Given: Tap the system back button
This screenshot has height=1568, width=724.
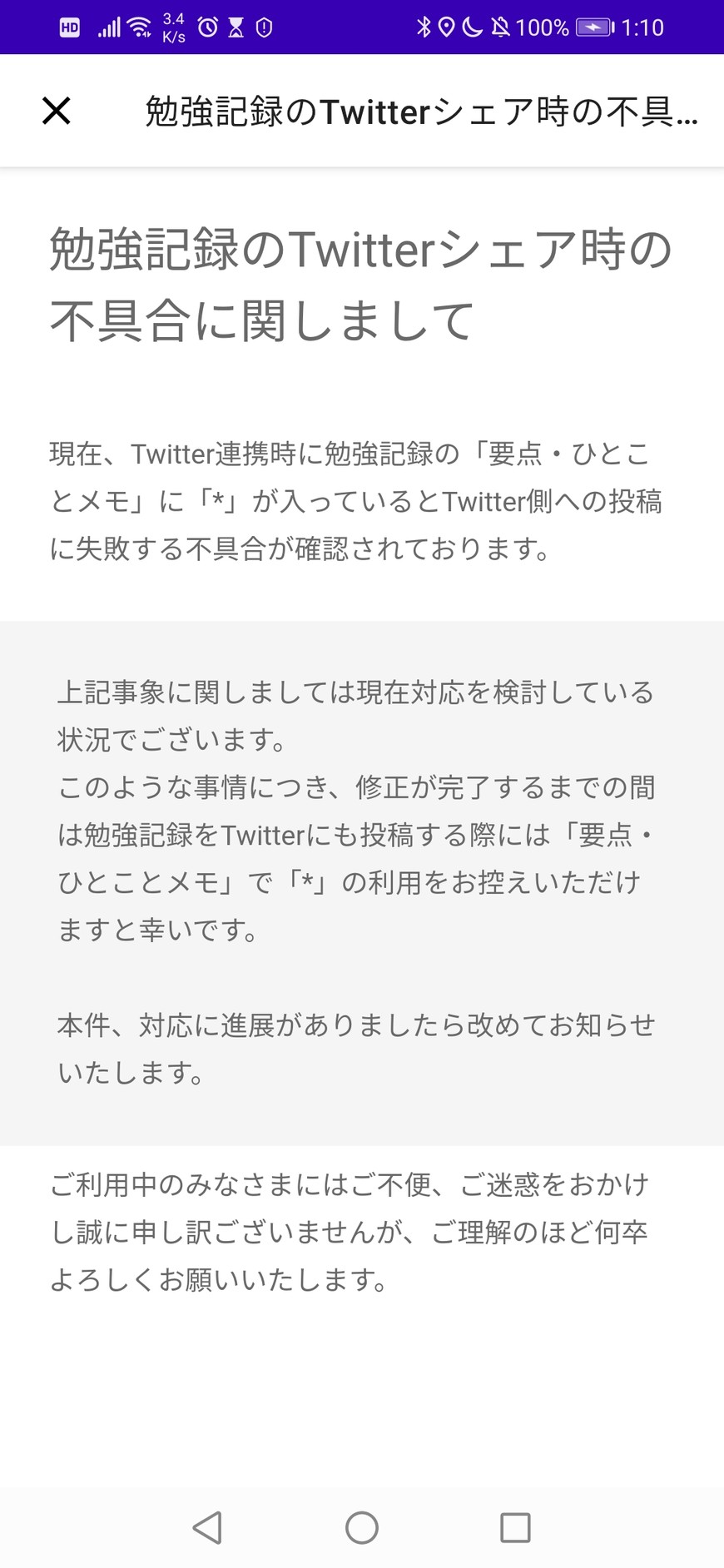Looking at the screenshot, I should coord(207,1527).
